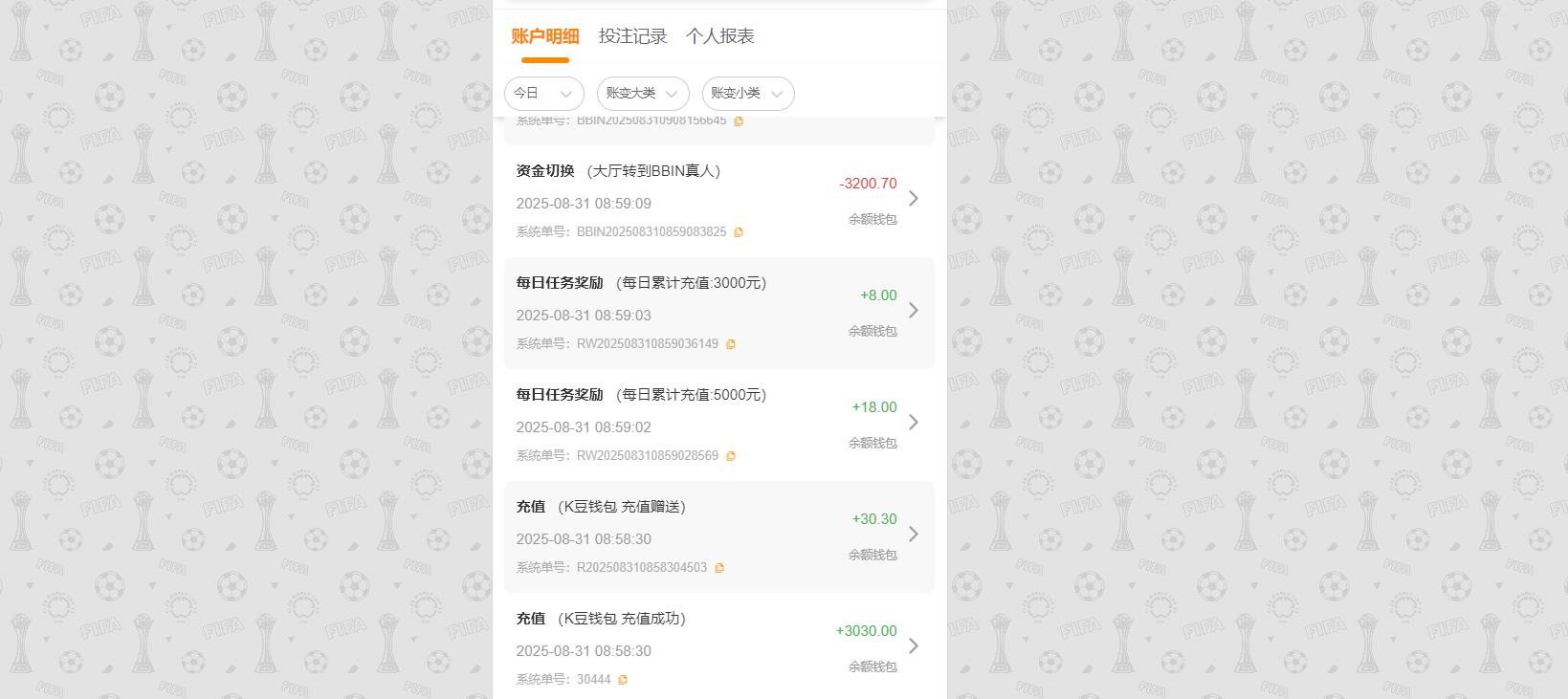Copy order number RW202508310859028569
The image size is (1568, 699).
(731, 456)
